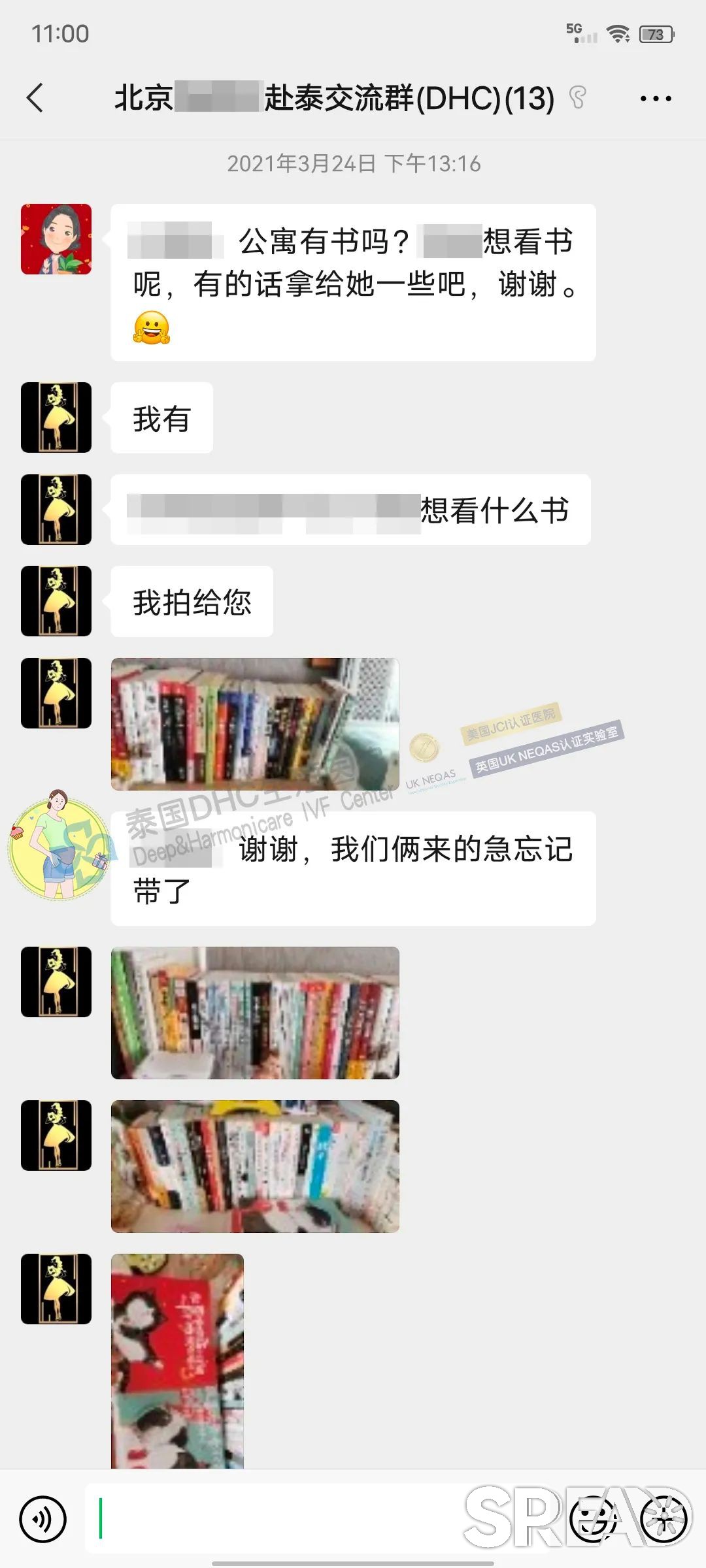Image resolution: width=706 pixels, height=1568 pixels.
Task: Open the first bookshelf photo below 我拍给您
Action: (x=255, y=724)
